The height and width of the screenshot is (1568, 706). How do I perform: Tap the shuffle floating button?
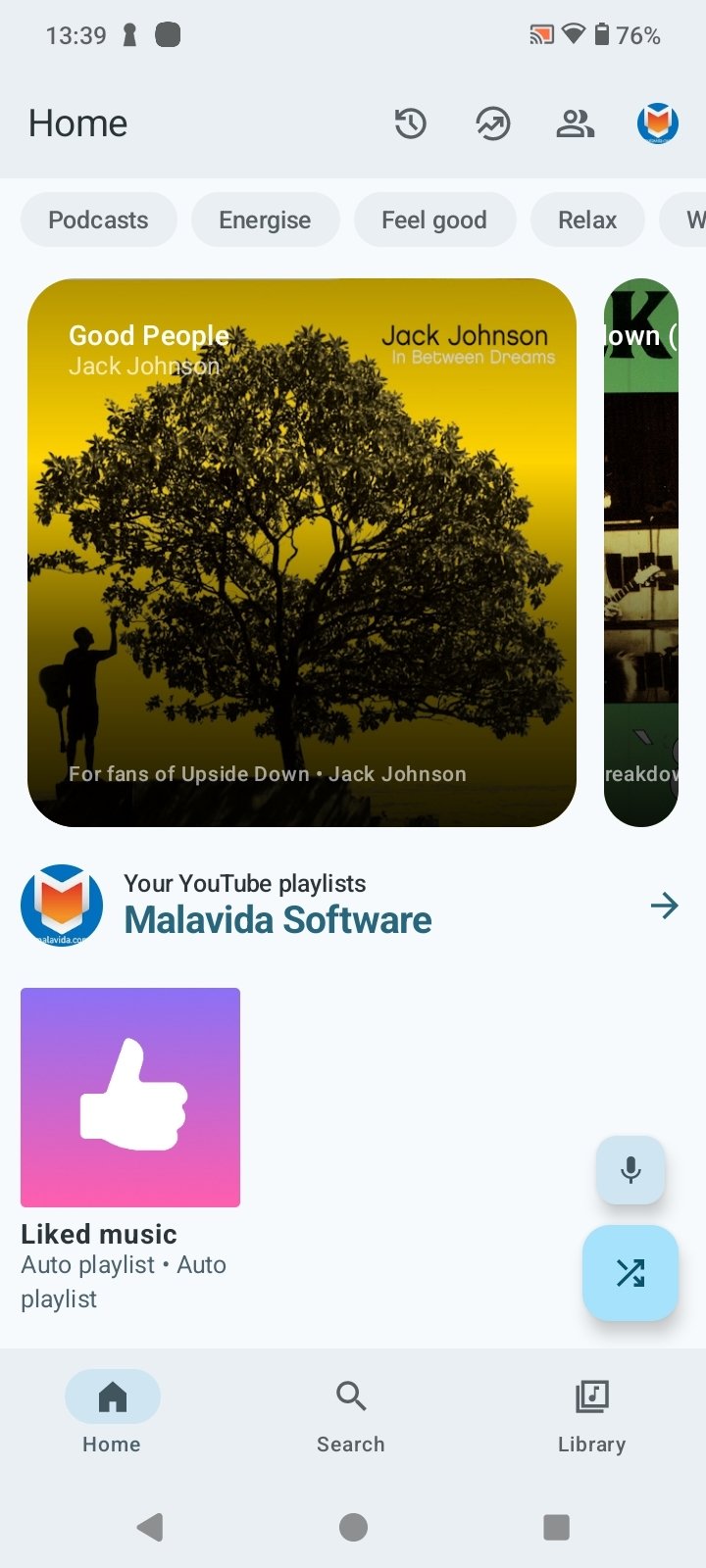(630, 1273)
